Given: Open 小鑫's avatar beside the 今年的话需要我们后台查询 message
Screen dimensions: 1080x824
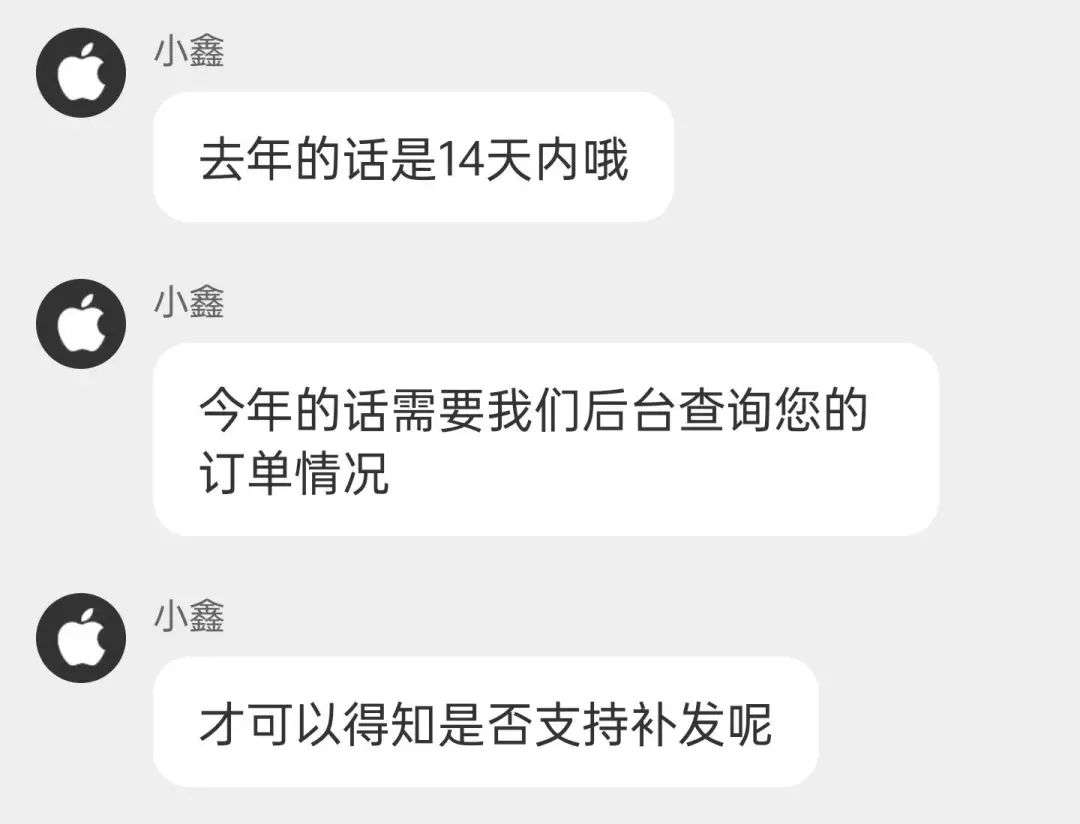Looking at the screenshot, I should click(x=81, y=323).
